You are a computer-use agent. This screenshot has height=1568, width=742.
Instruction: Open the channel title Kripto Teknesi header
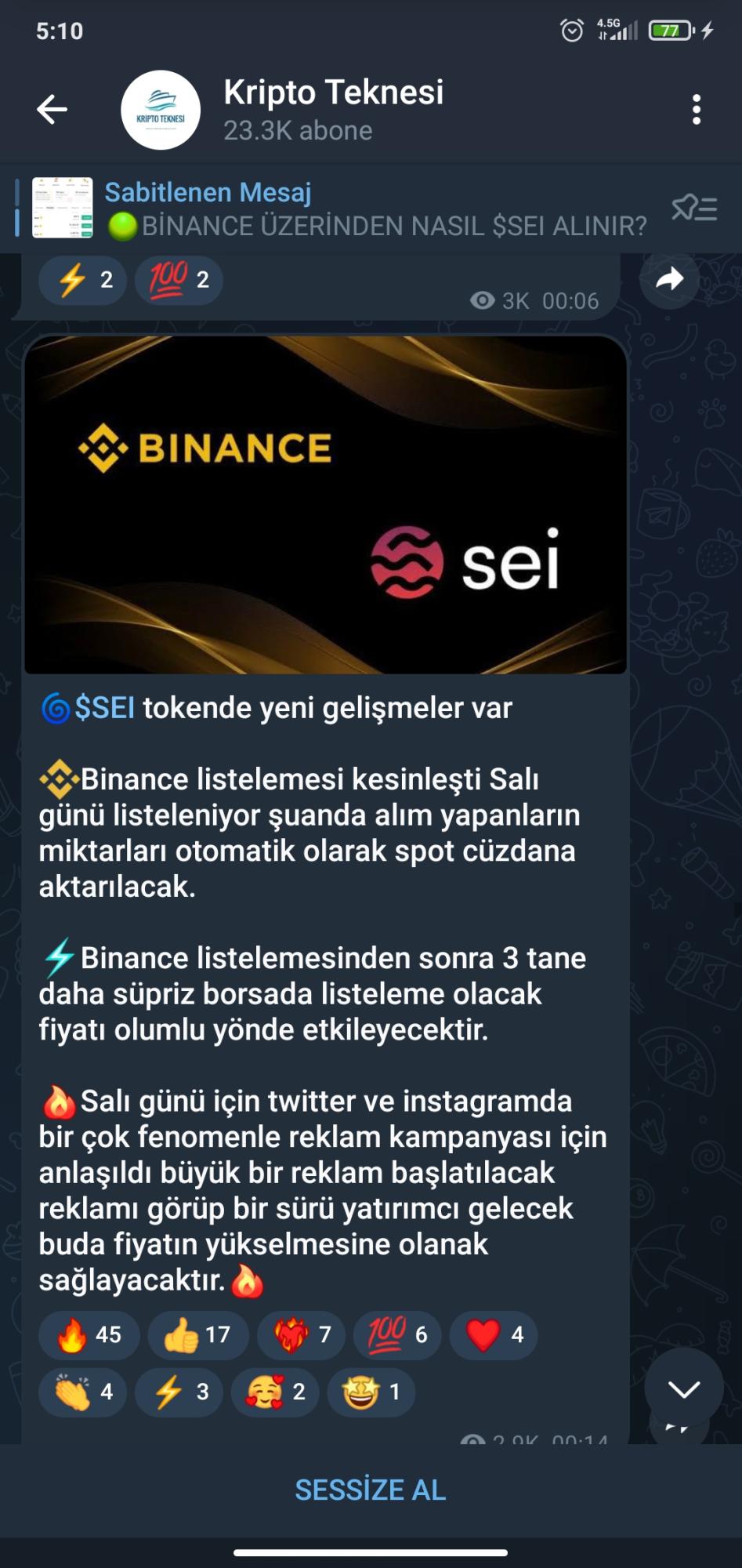click(335, 93)
